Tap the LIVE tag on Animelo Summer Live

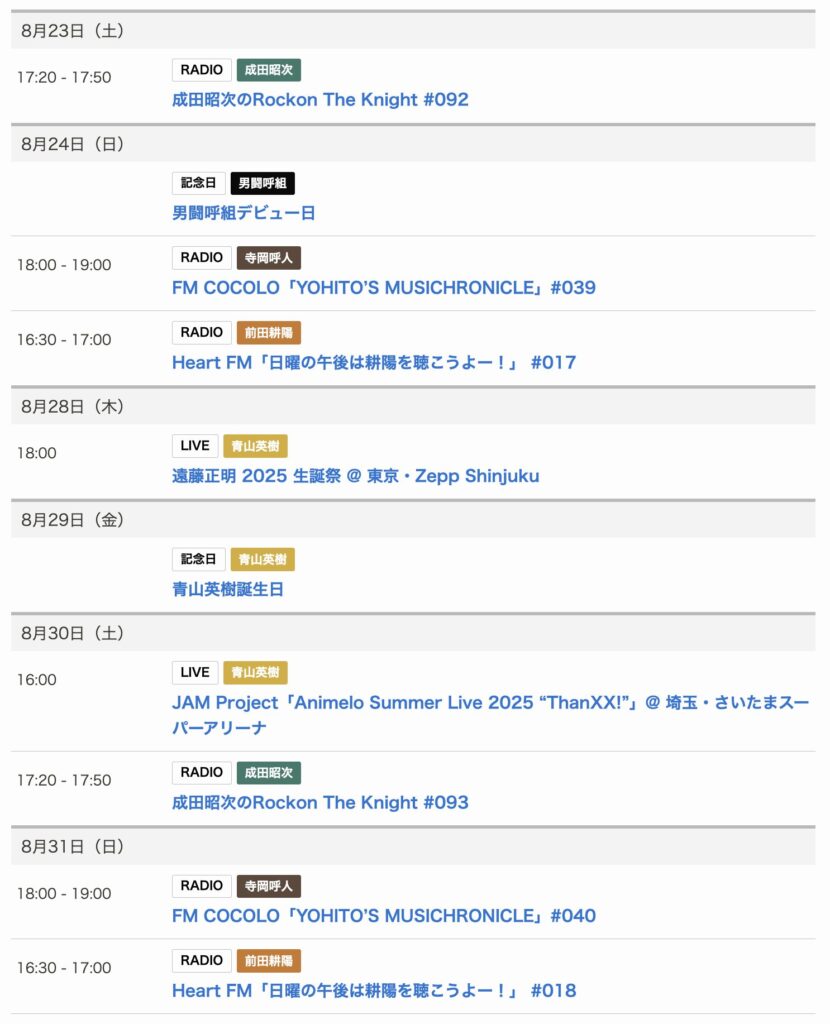point(195,673)
